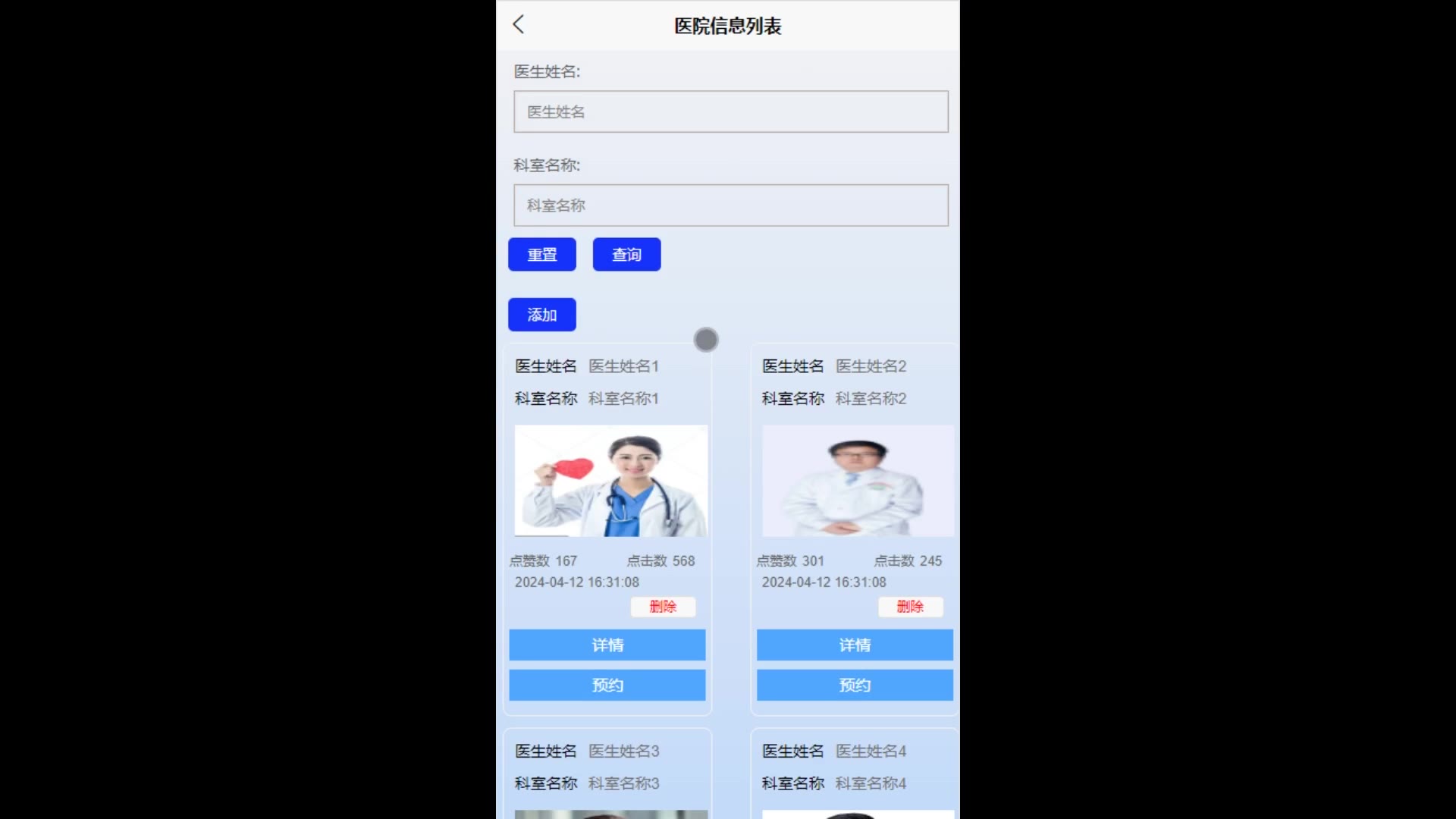Focus the 医生姓名 input field
Screen dimensions: 1456x819
point(730,112)
